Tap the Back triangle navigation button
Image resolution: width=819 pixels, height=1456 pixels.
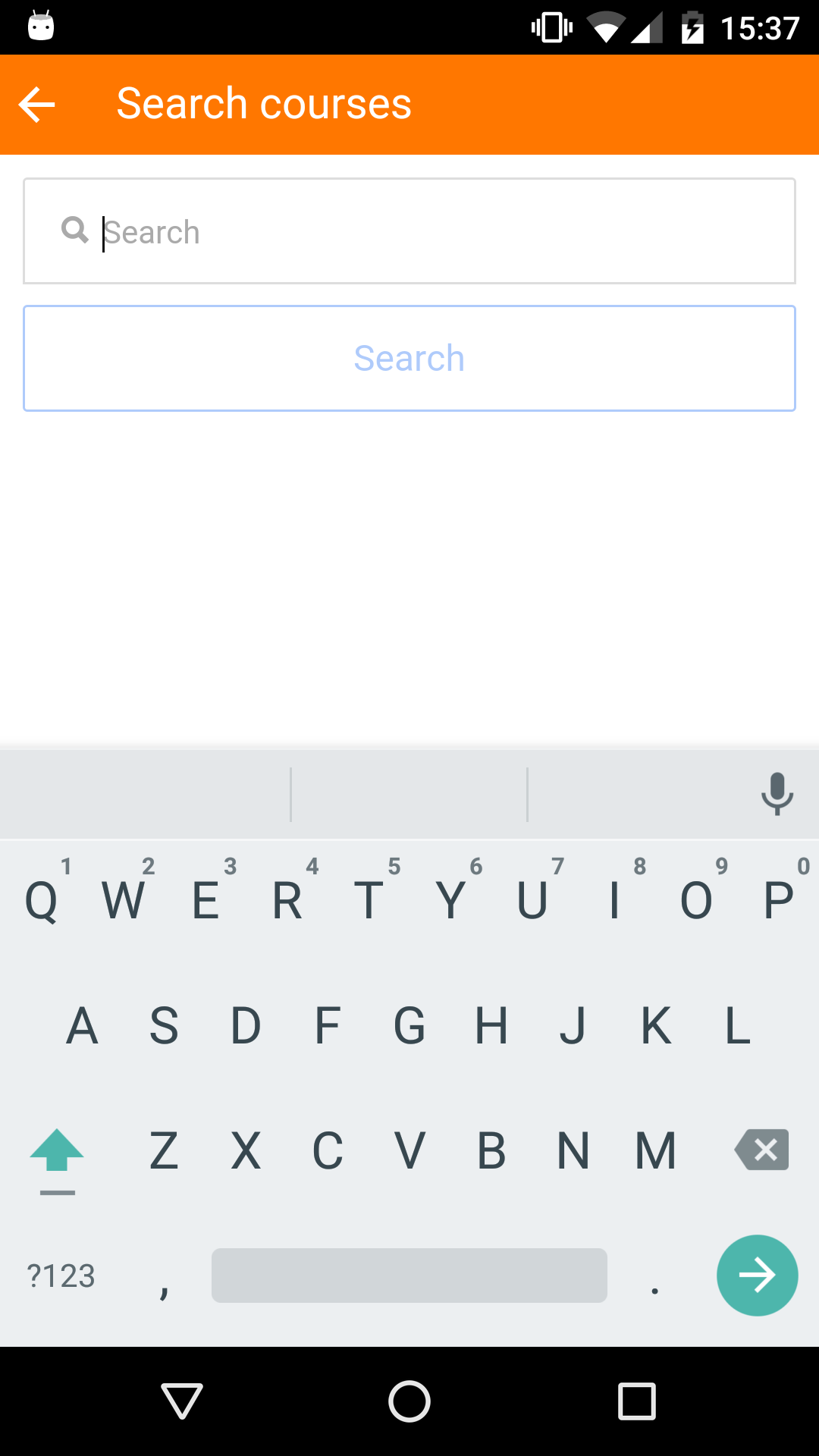point(181,1401)
